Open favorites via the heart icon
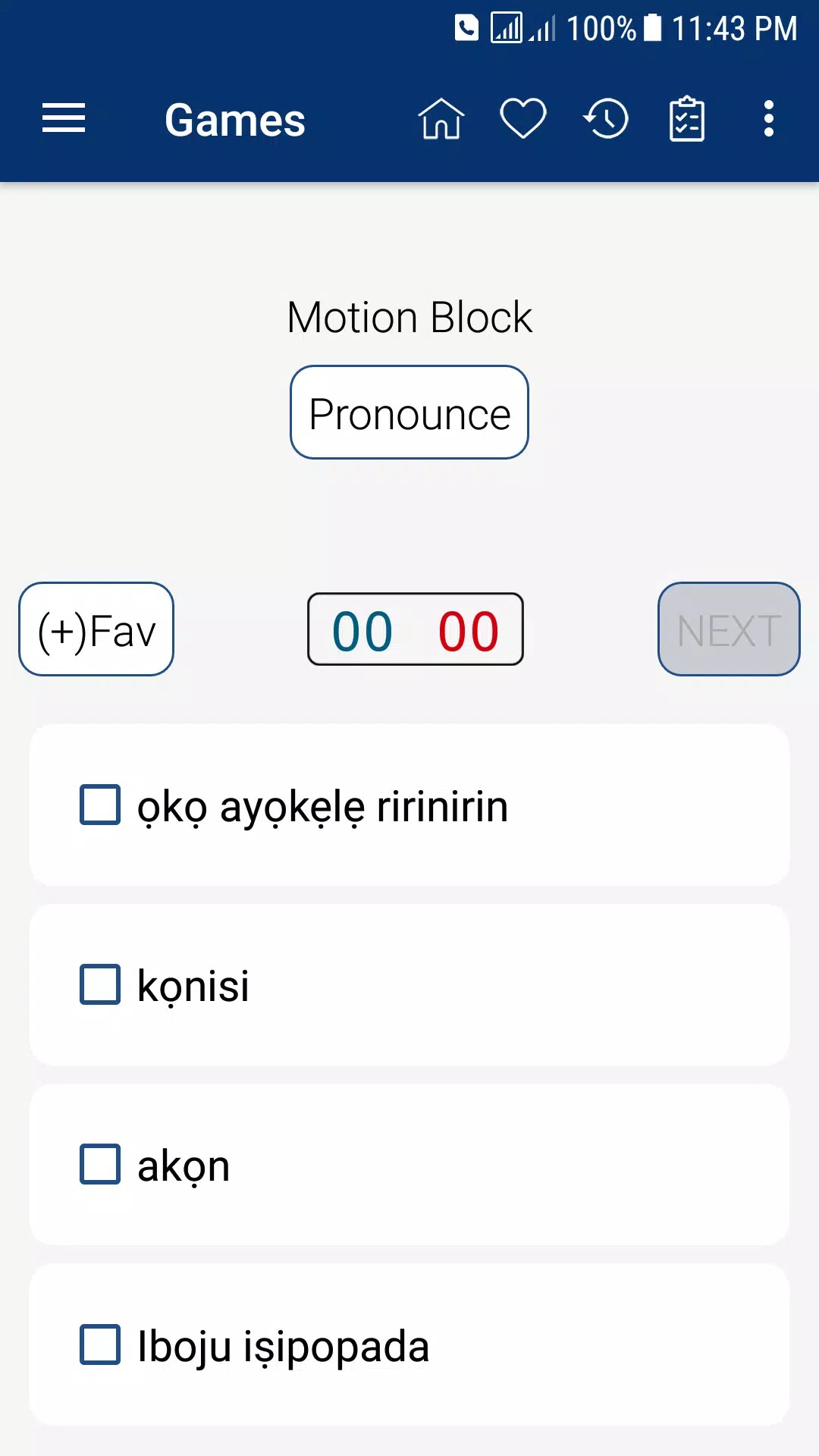Viewport: 819px width, 1456px height. [523, 119]
